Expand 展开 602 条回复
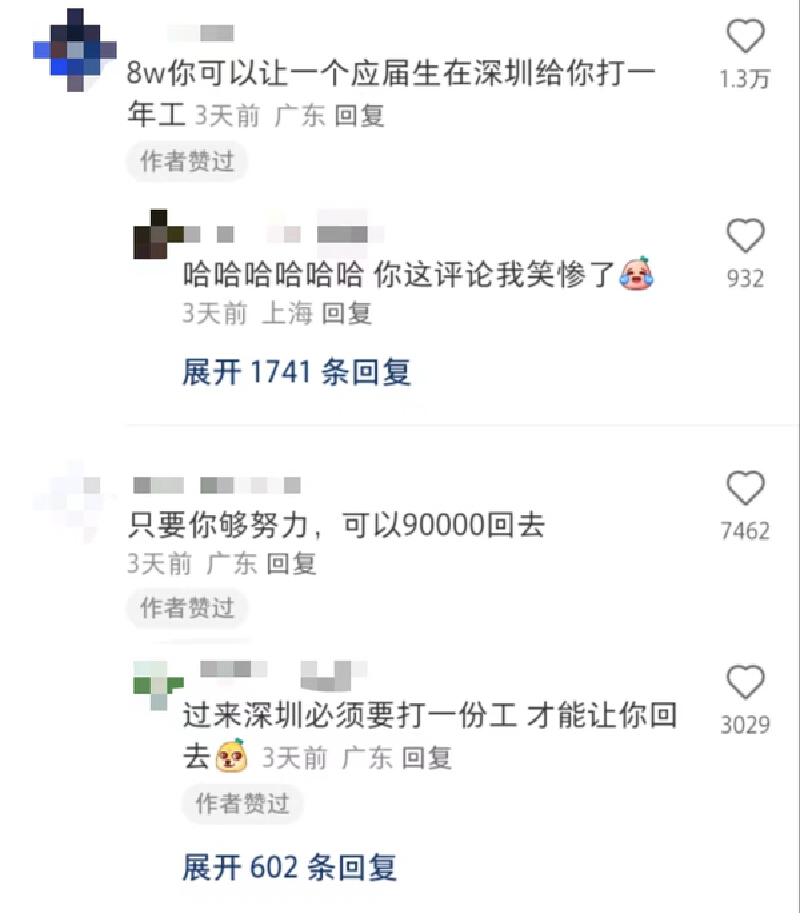Screen dimensions: 800x913 click(289, 866)
